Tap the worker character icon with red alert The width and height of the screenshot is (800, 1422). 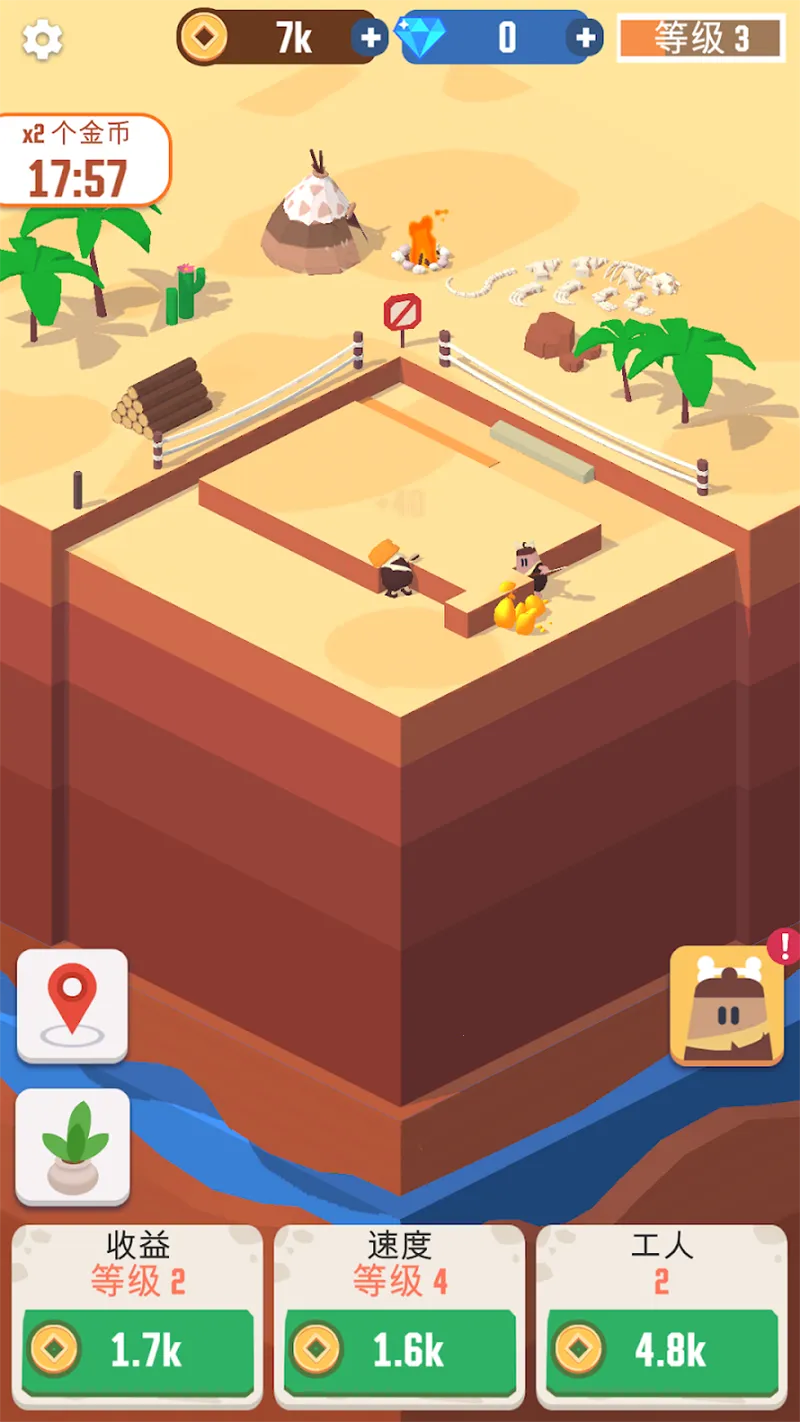click(727, 1003)
